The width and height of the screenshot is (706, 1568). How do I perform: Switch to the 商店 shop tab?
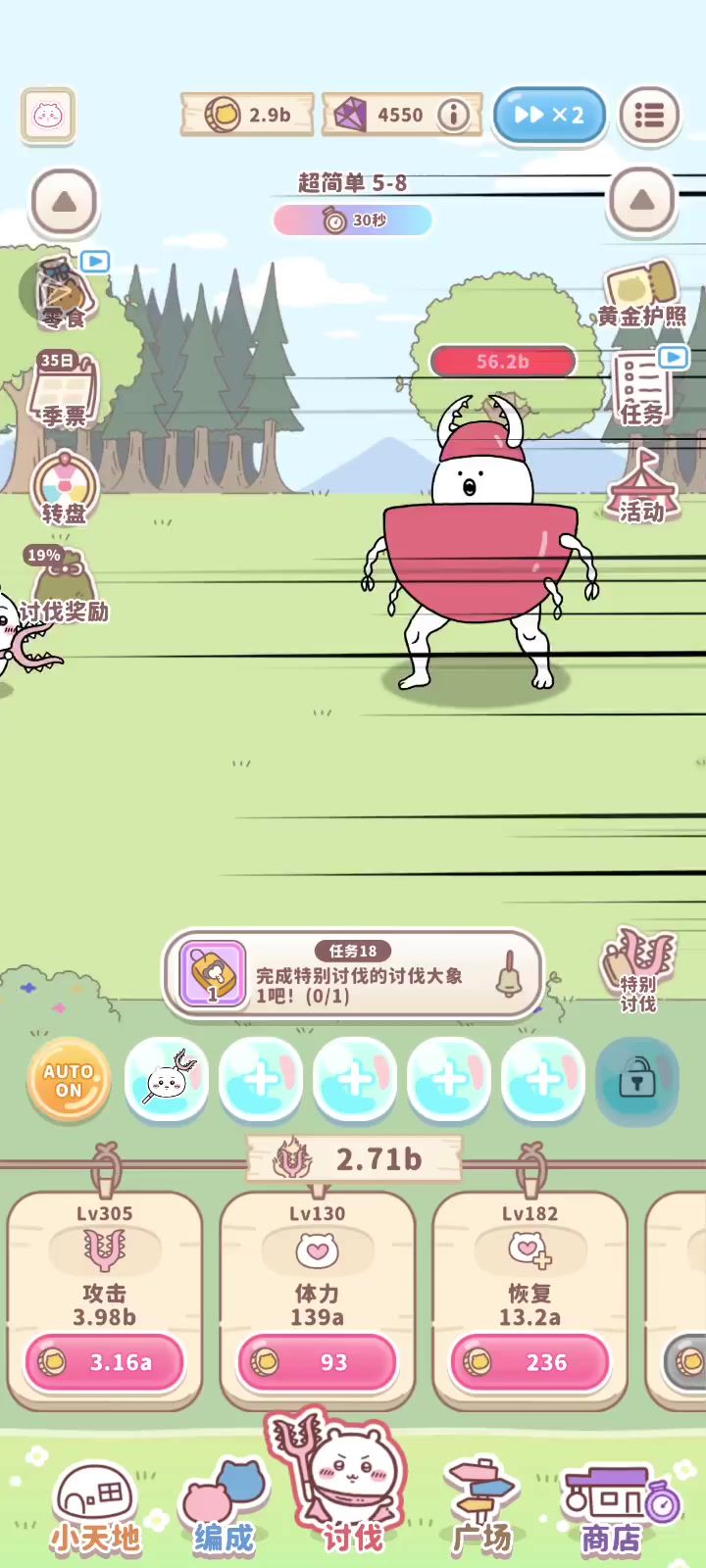click(612, 1507)
